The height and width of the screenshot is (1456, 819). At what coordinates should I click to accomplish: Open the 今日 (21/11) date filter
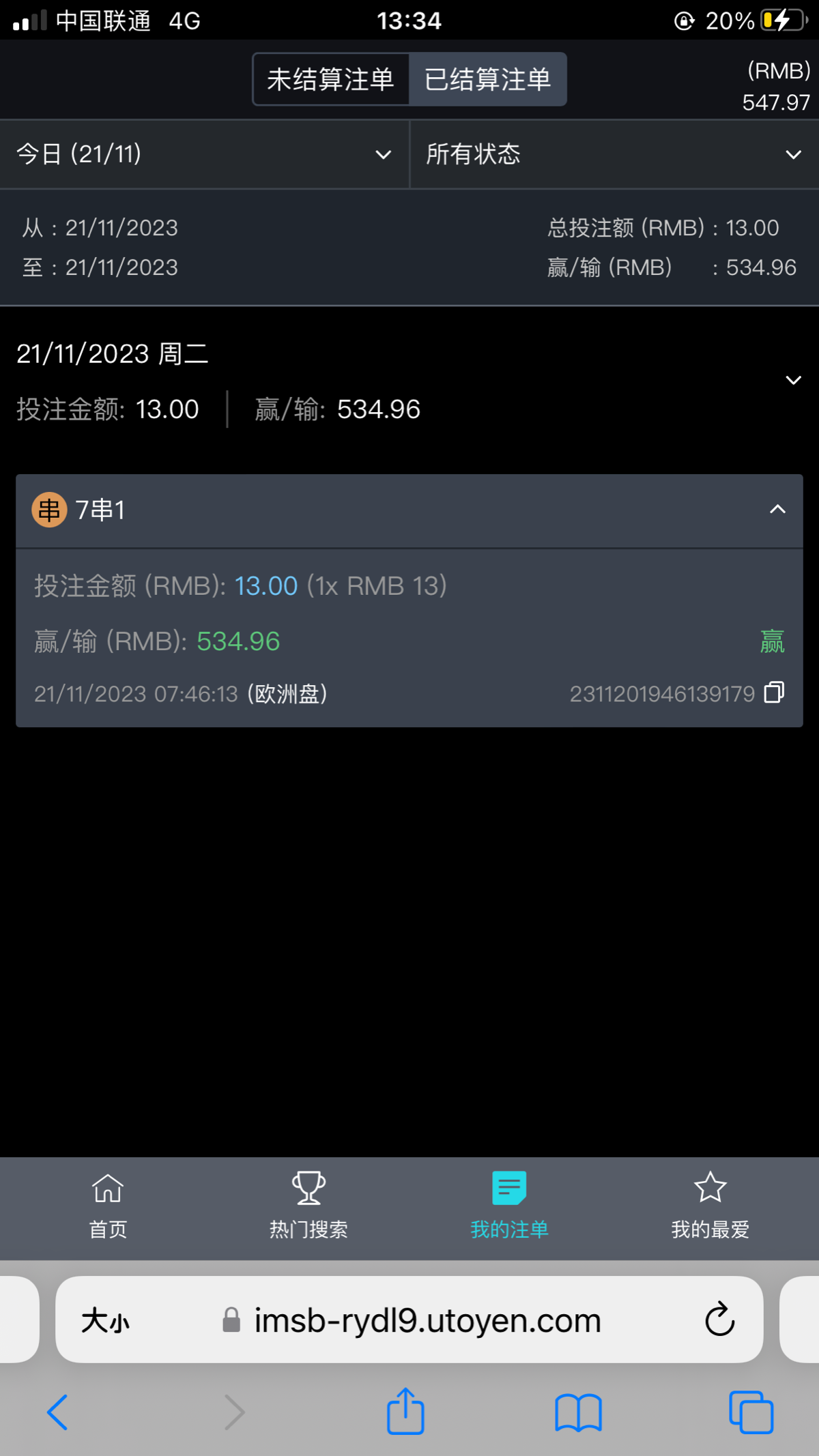(x=205, y=154)
